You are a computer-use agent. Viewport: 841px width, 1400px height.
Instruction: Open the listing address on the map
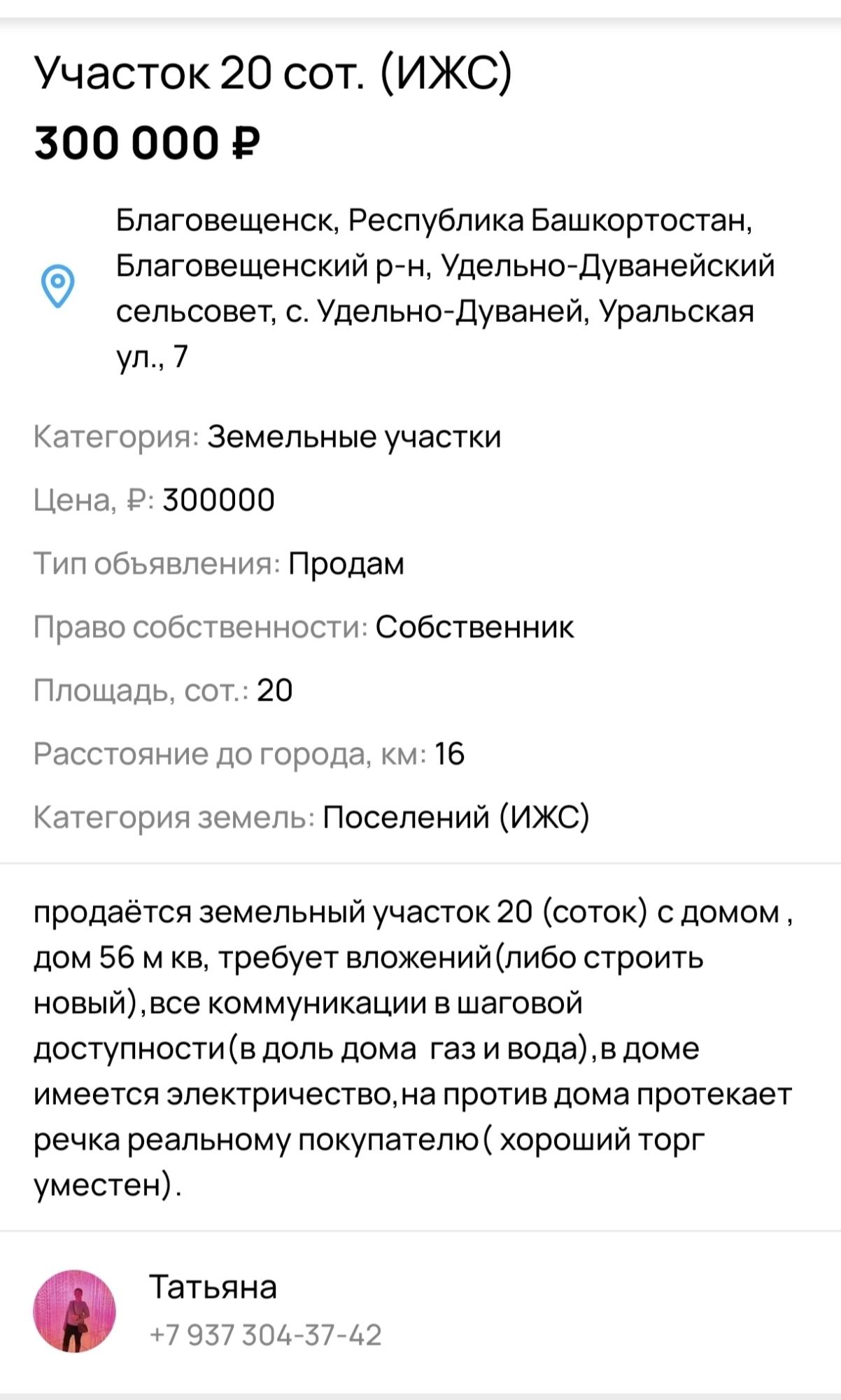445,288
